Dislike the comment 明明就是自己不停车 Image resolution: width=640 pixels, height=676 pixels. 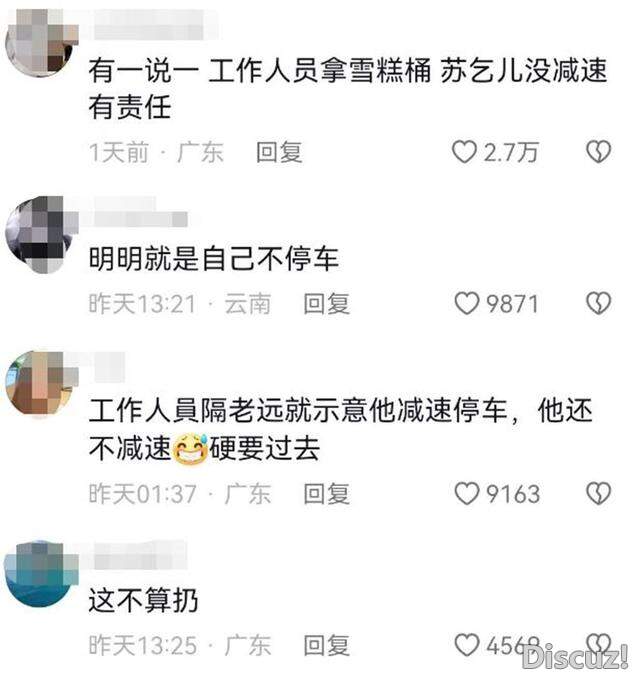(598, 303)
